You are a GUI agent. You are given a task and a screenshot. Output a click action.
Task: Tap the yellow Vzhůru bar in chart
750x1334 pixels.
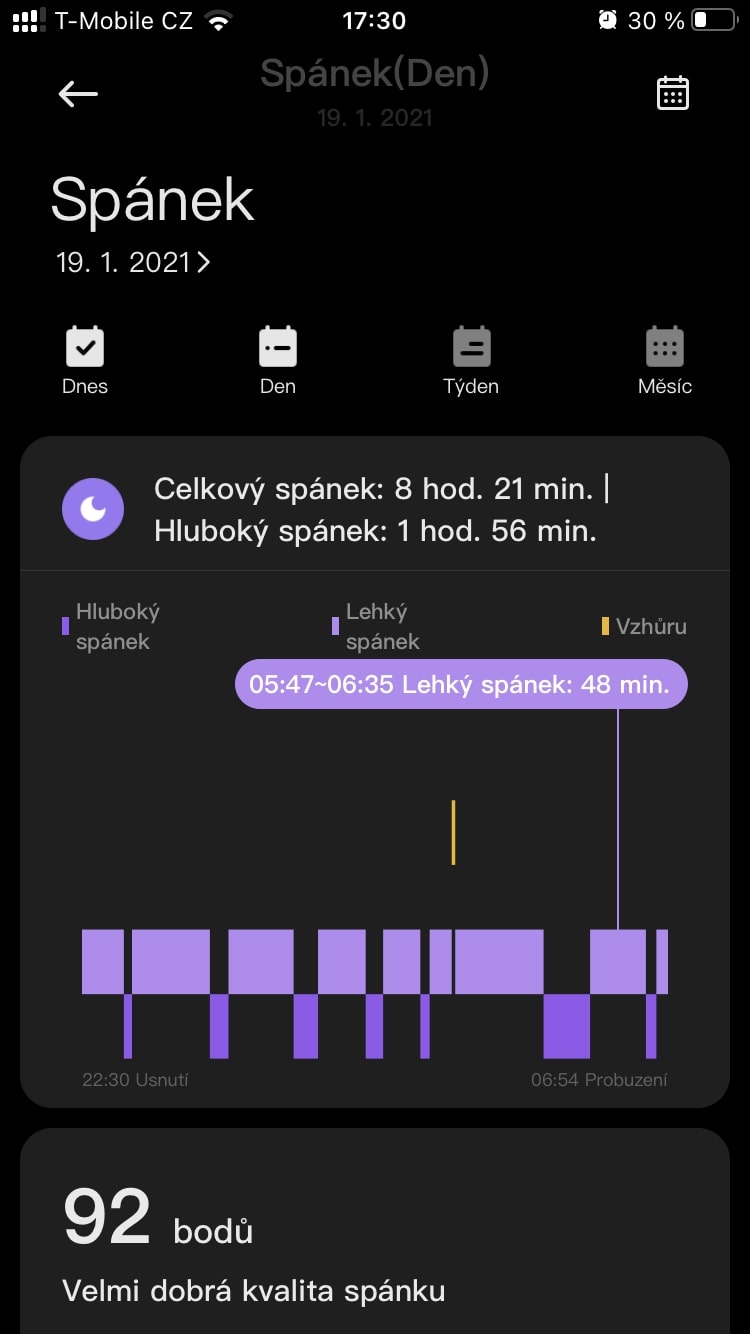(453, 832)
